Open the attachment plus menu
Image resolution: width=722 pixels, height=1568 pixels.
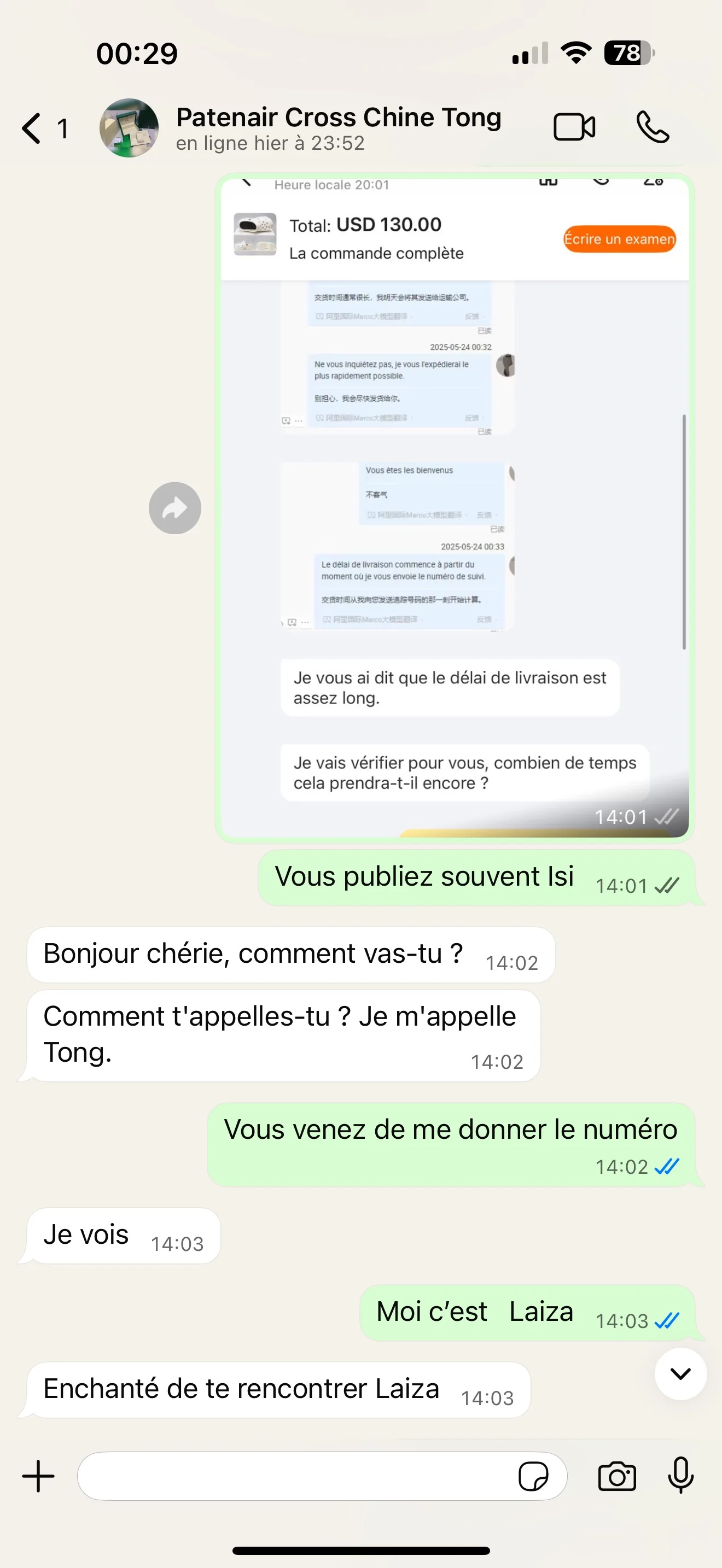38,1476
